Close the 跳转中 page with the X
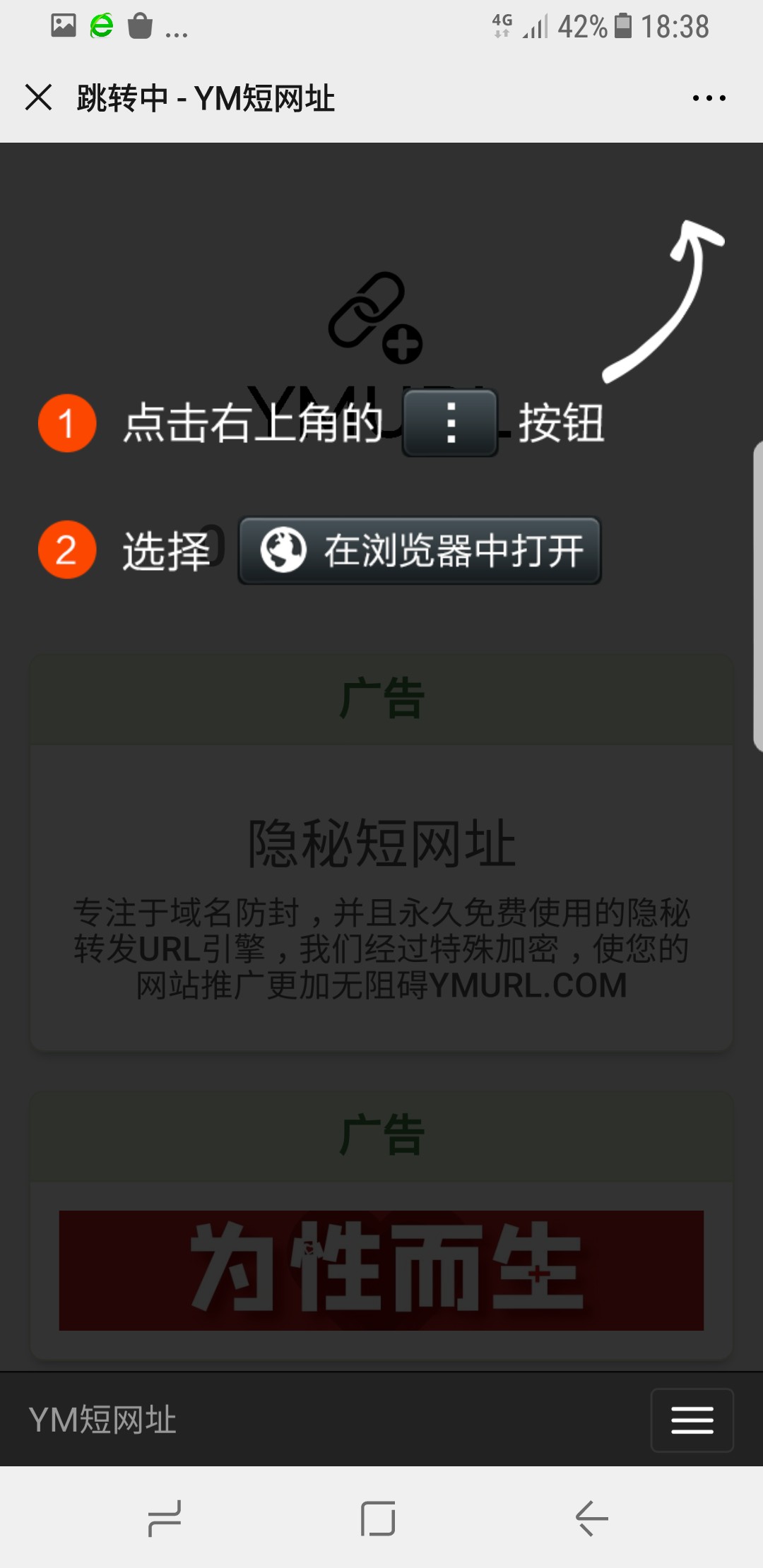 (x=40, y=99)
